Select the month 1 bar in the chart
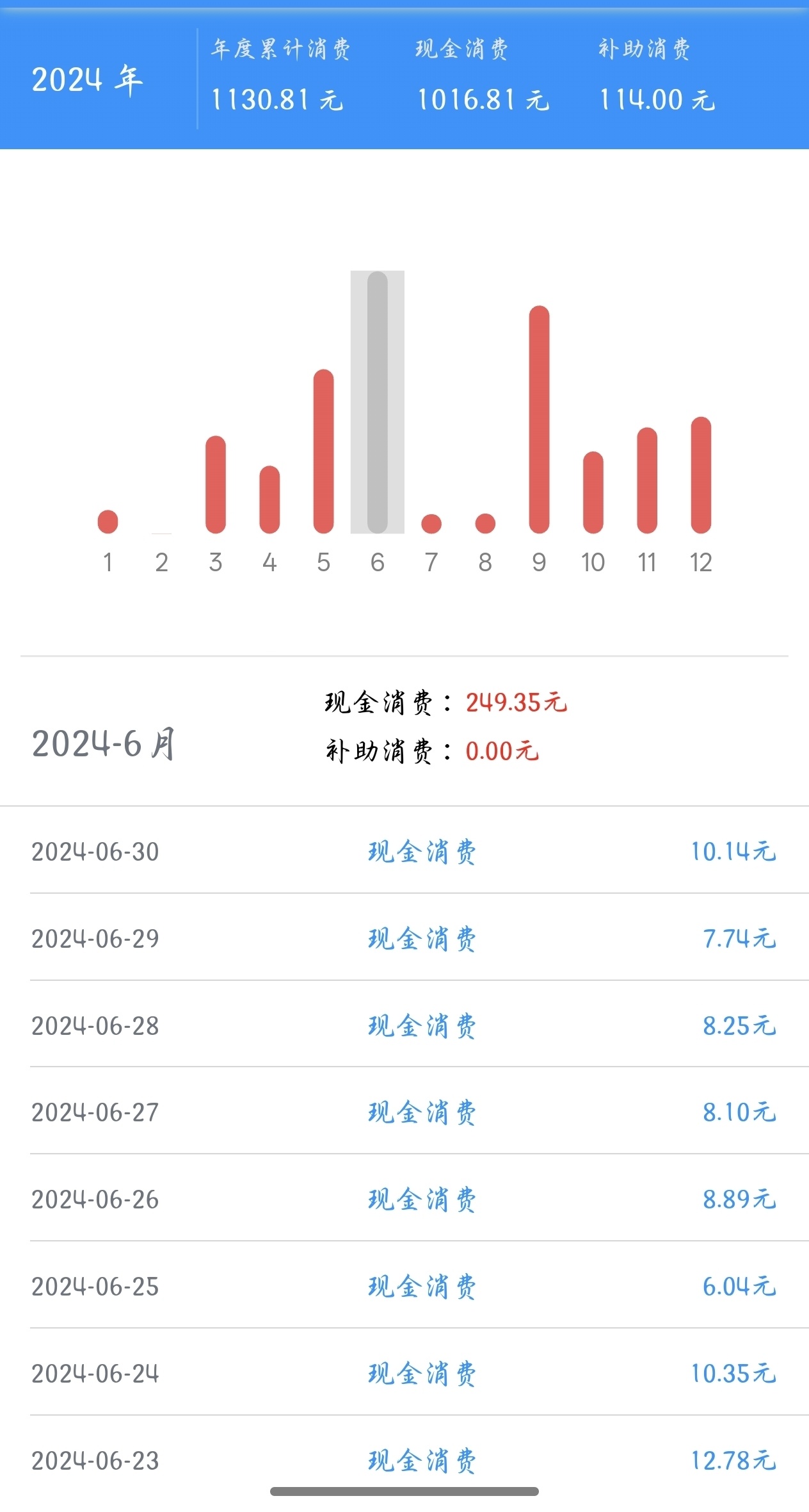Viewport: 809px width, 1512px height. pyautogui.click(x=108, y=521)
